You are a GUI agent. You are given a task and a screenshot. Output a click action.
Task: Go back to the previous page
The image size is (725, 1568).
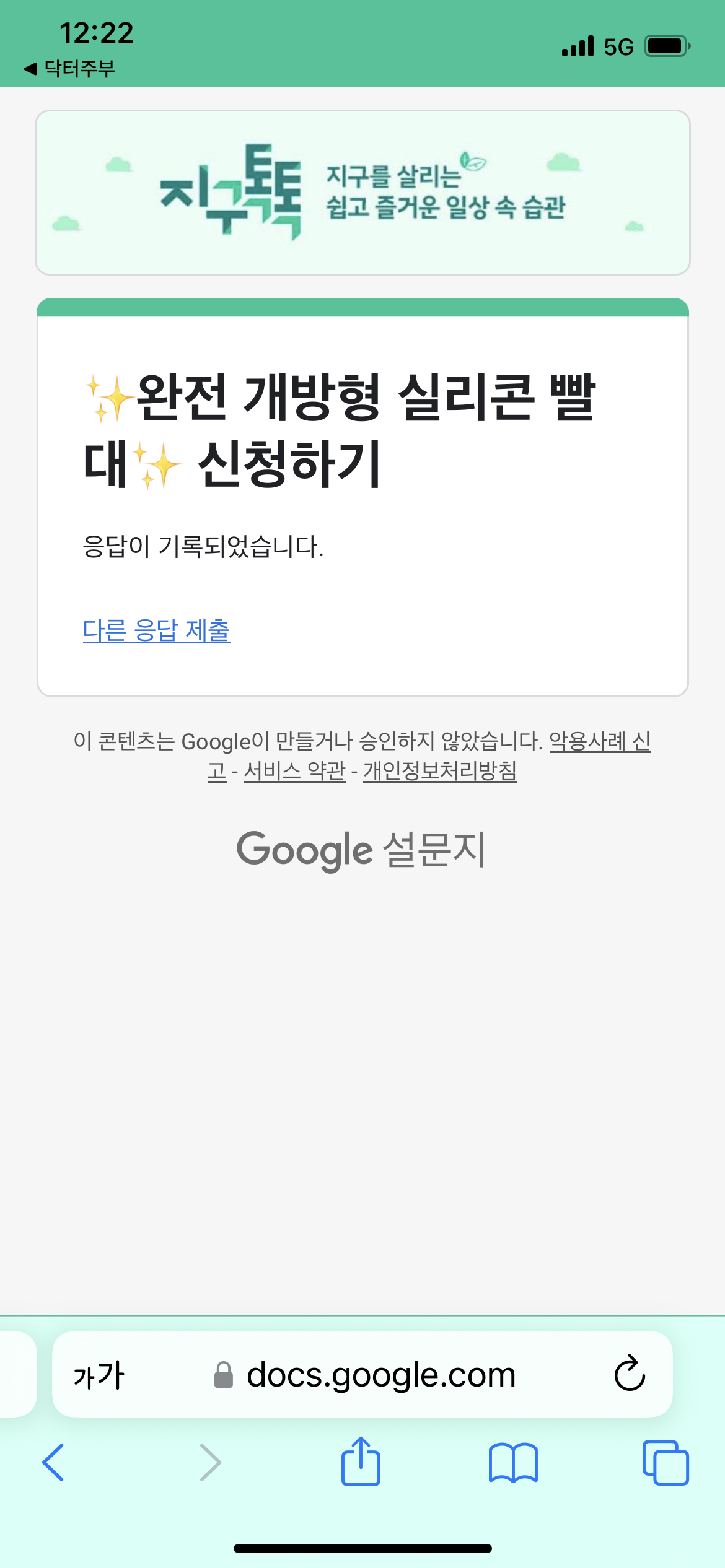[x=53, y=1463]
